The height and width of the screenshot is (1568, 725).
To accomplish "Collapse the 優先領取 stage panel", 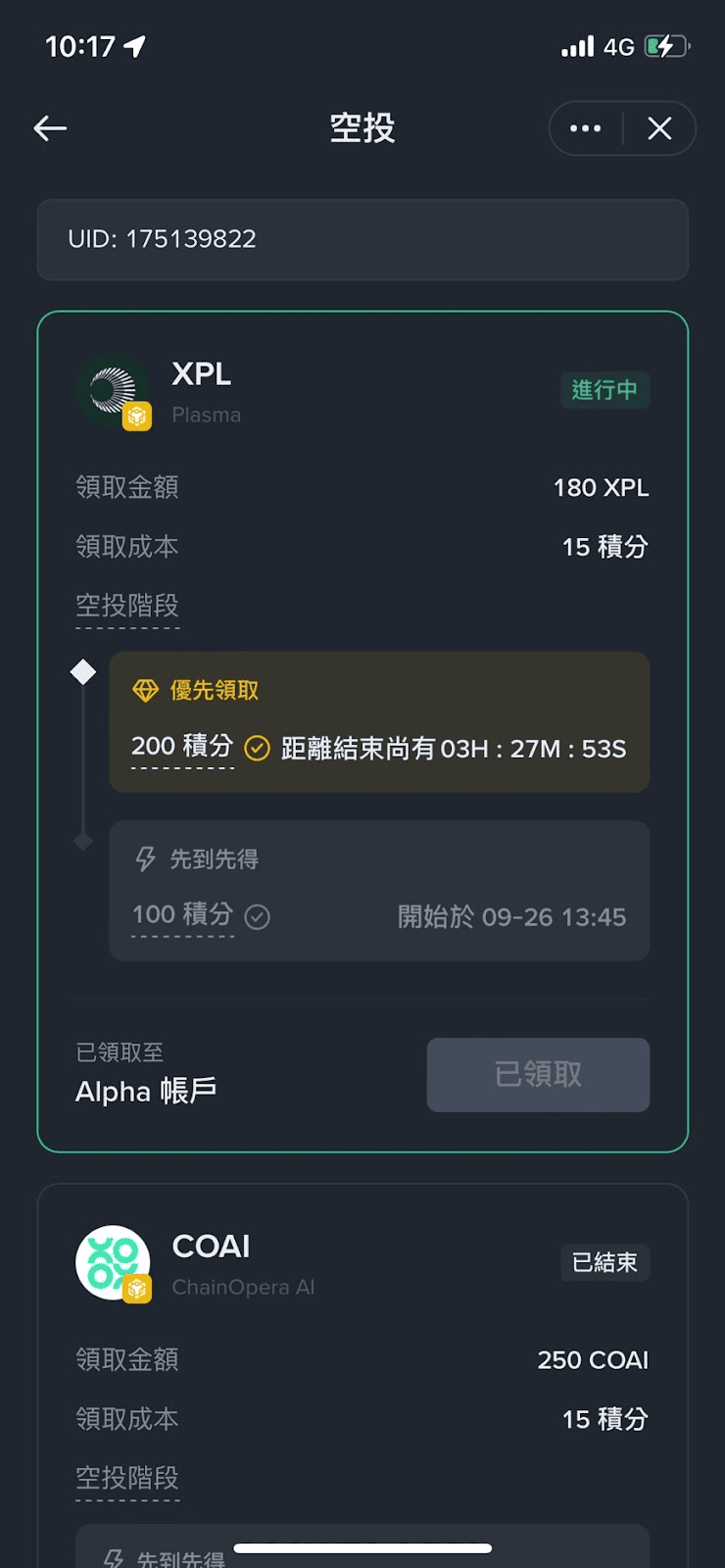I will (x=379, y=722).
